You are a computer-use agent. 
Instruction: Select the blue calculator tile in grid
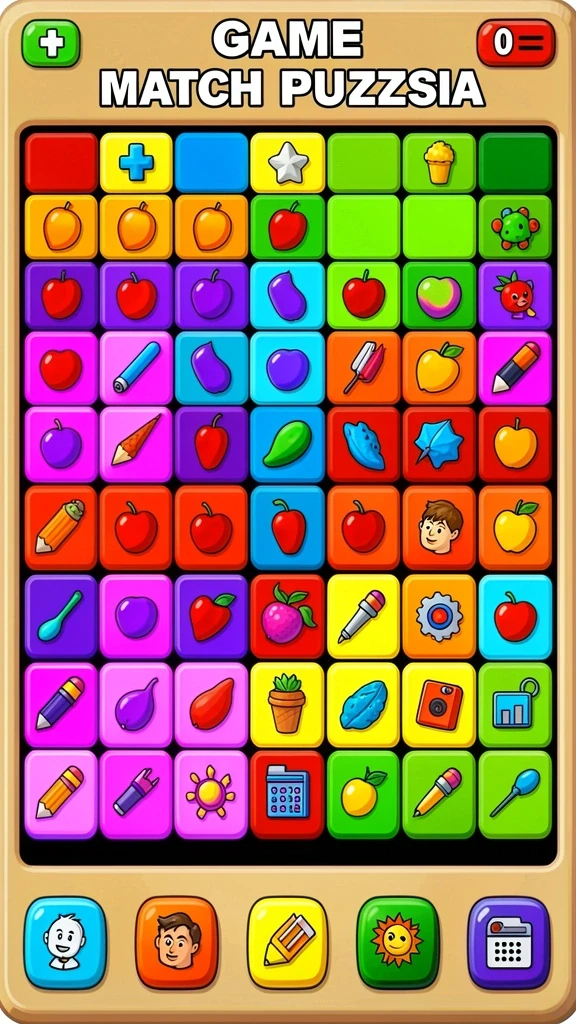[287, 794]
